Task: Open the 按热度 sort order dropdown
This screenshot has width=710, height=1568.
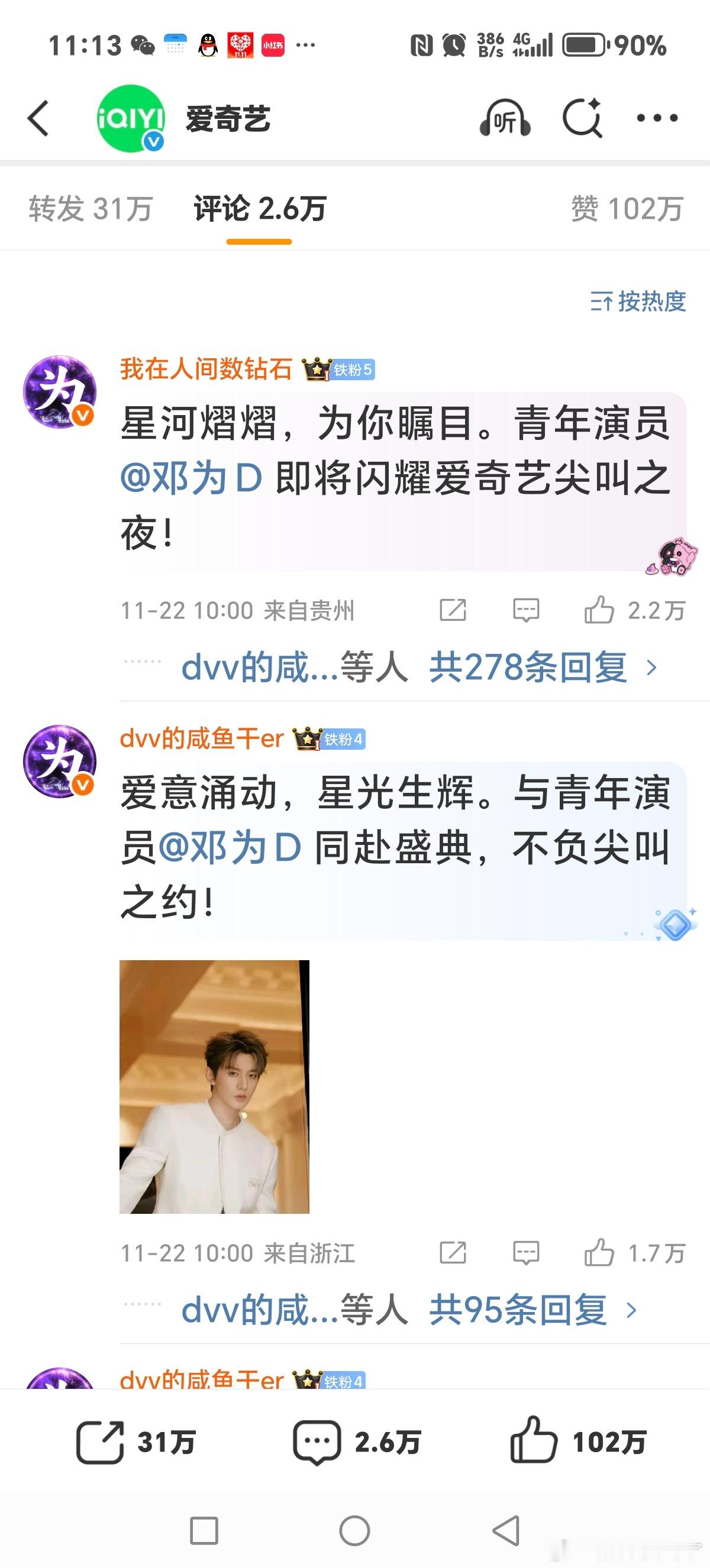Action: tap(638, 303)
